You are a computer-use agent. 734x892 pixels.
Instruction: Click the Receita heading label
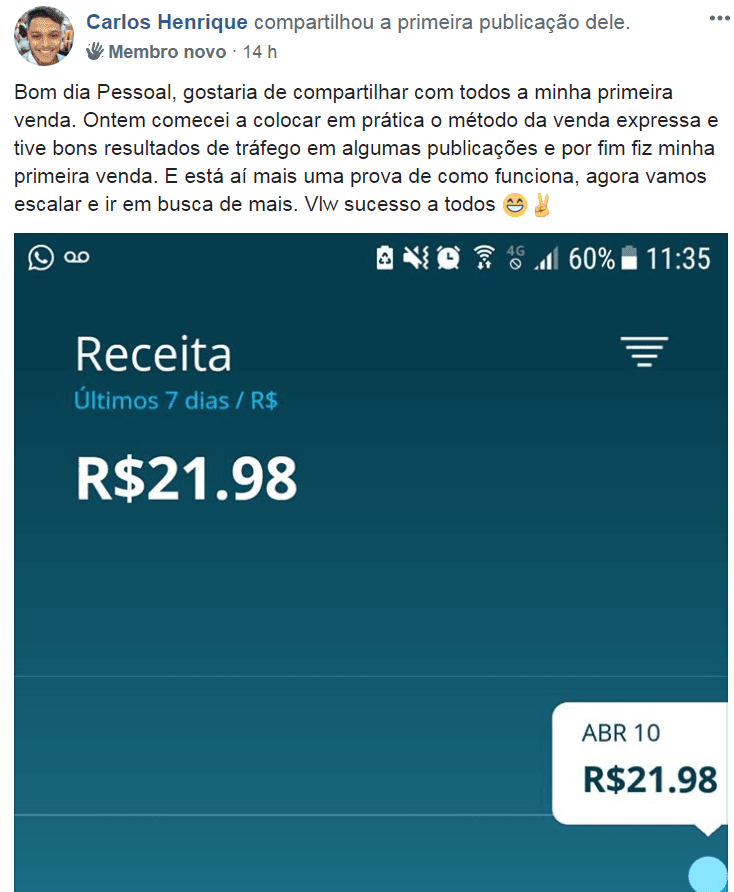tap(154, 352)
